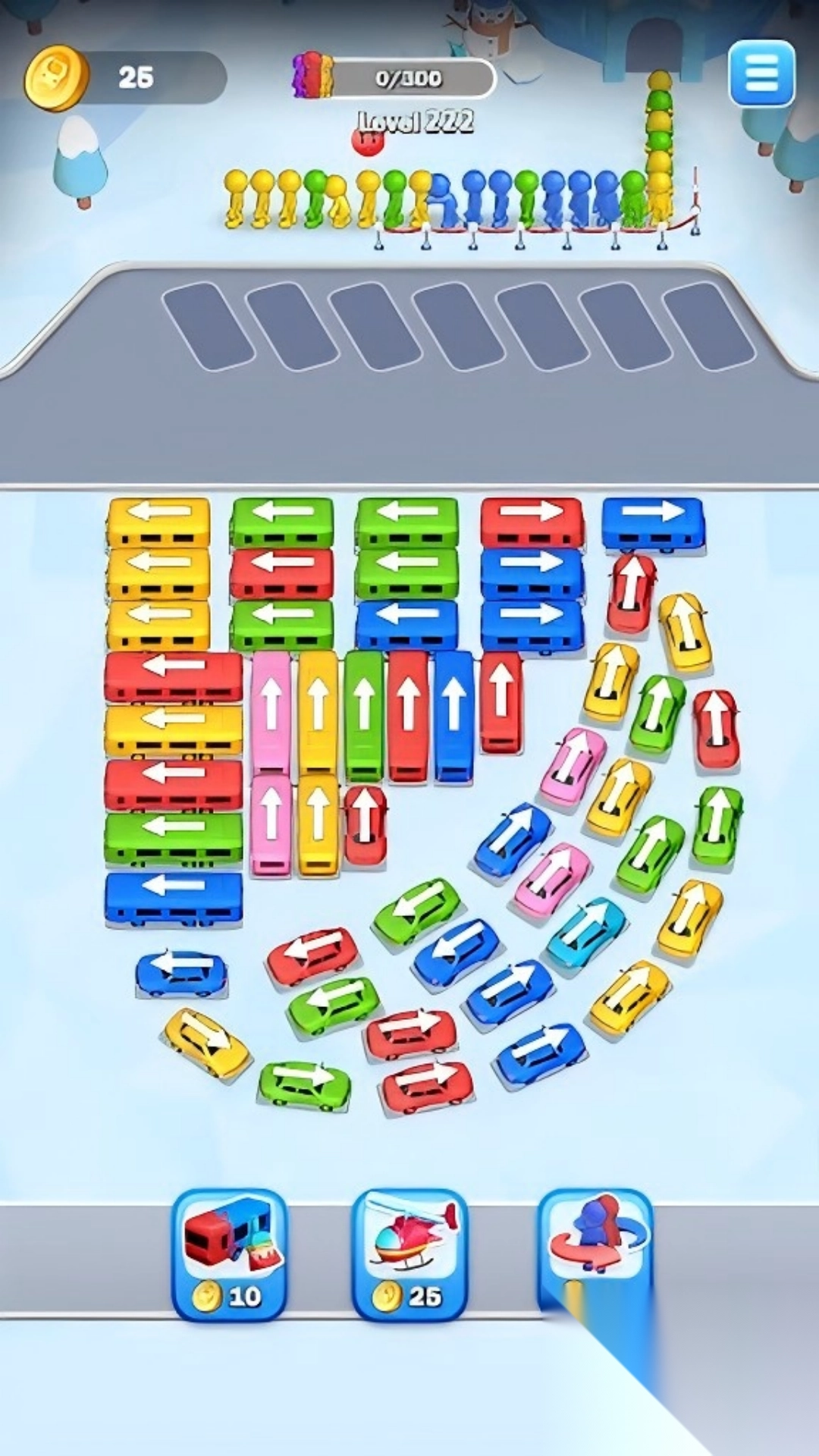Dispatch the red bus pointing right
The image size is (819, 1456).
(x=532, y=521)
